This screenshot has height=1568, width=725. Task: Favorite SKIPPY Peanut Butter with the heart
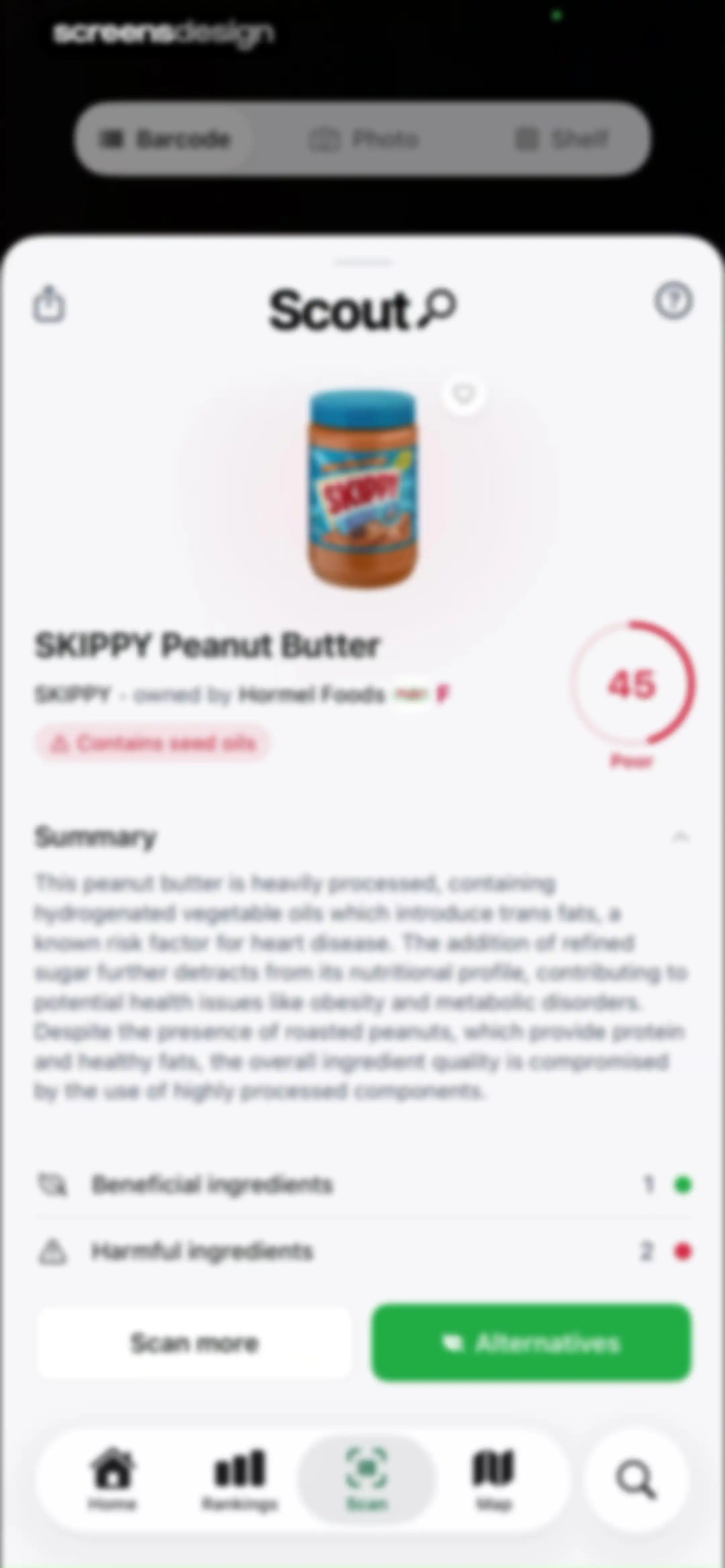pyautogui.click(x=464, y=394)
